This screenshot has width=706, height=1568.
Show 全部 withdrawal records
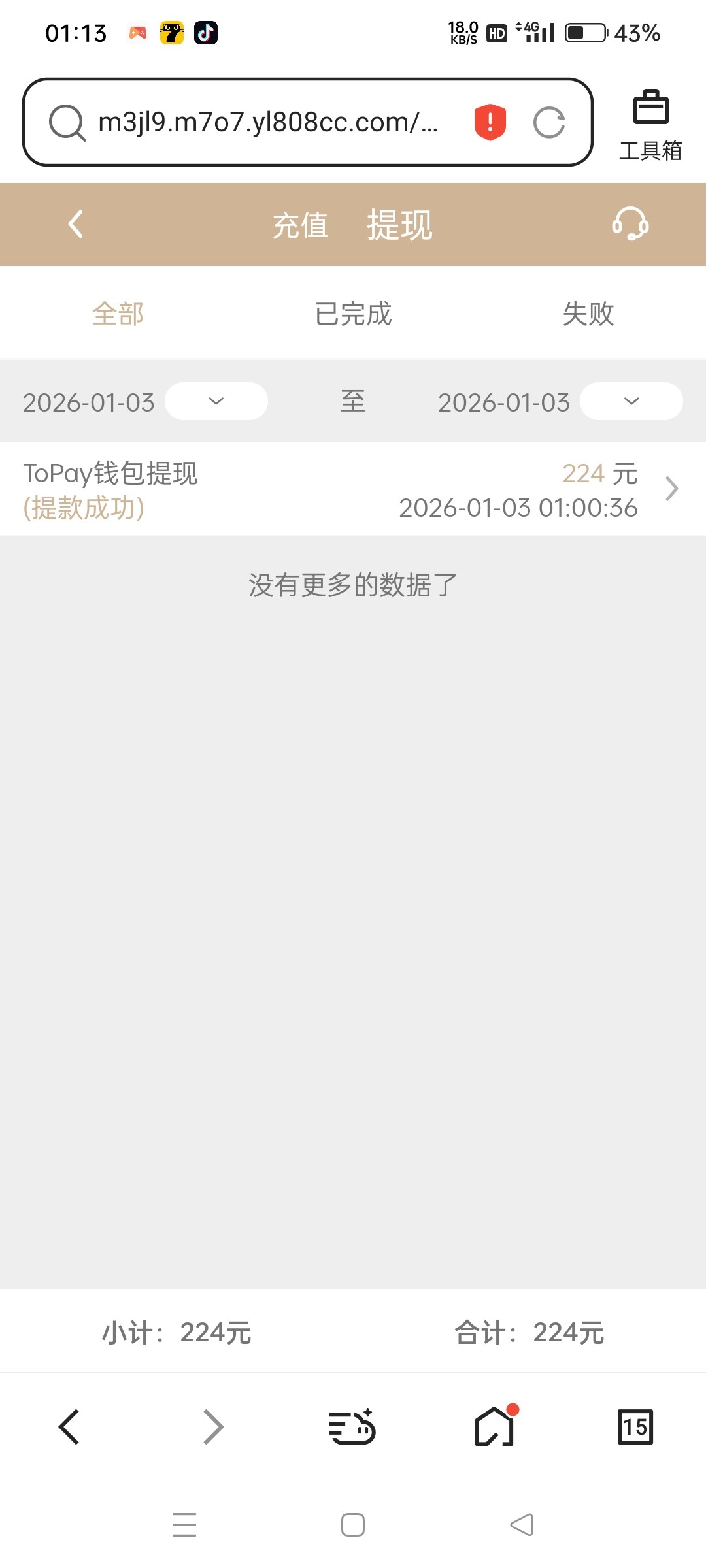[118, 314]
